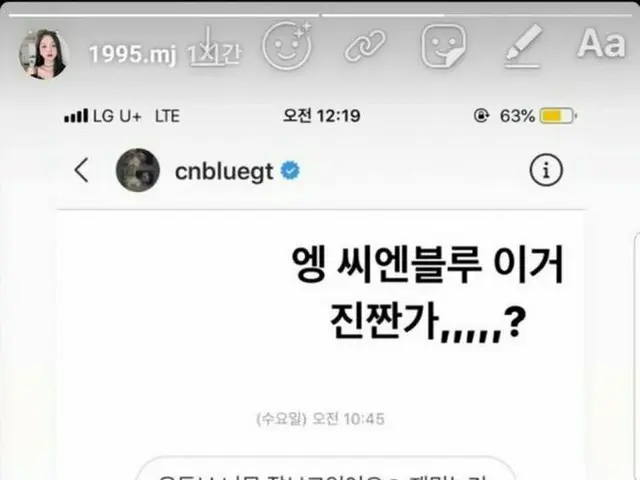Open the face effects icon
This screenshot has height=480, width=640.
284,45
